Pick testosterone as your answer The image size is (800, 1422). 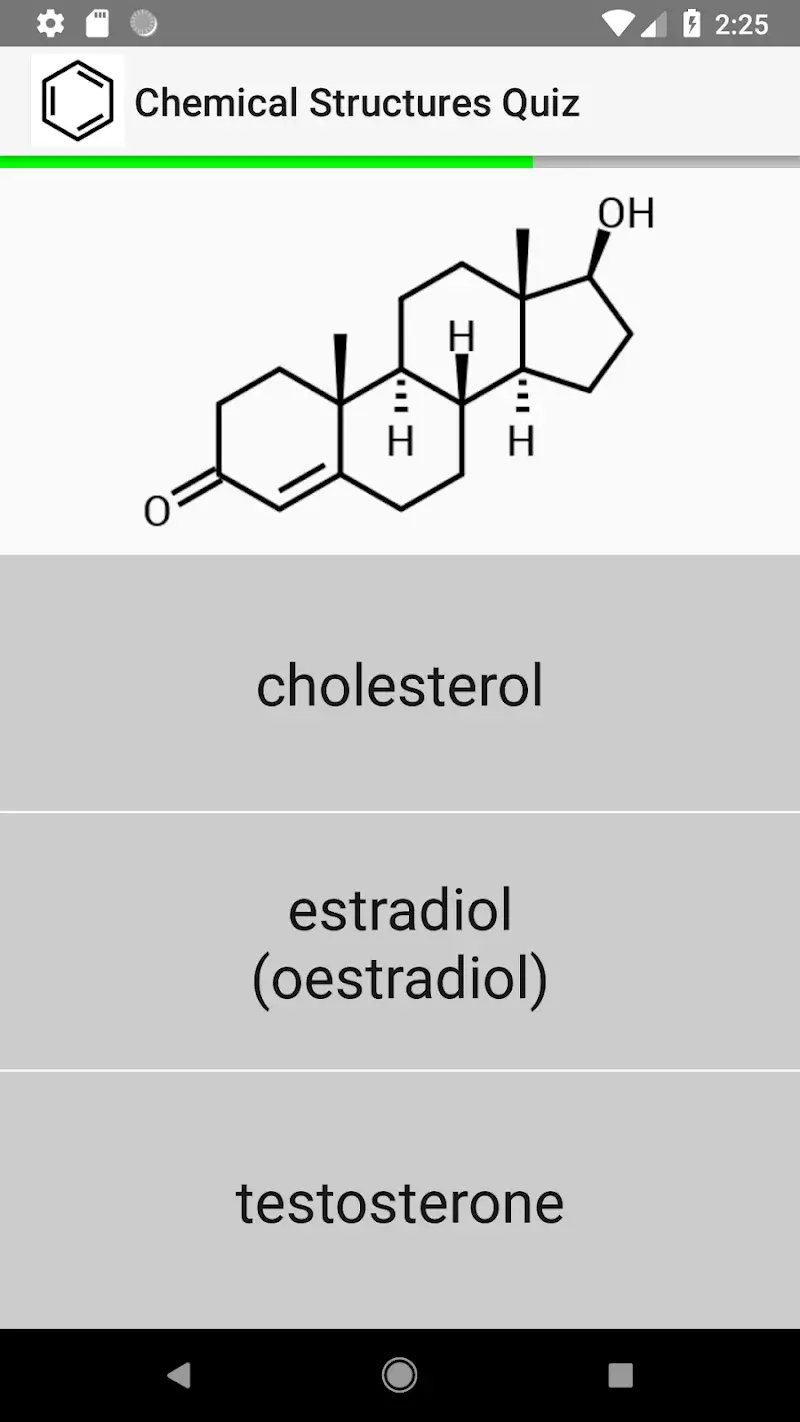click(x=400, y=1200)
